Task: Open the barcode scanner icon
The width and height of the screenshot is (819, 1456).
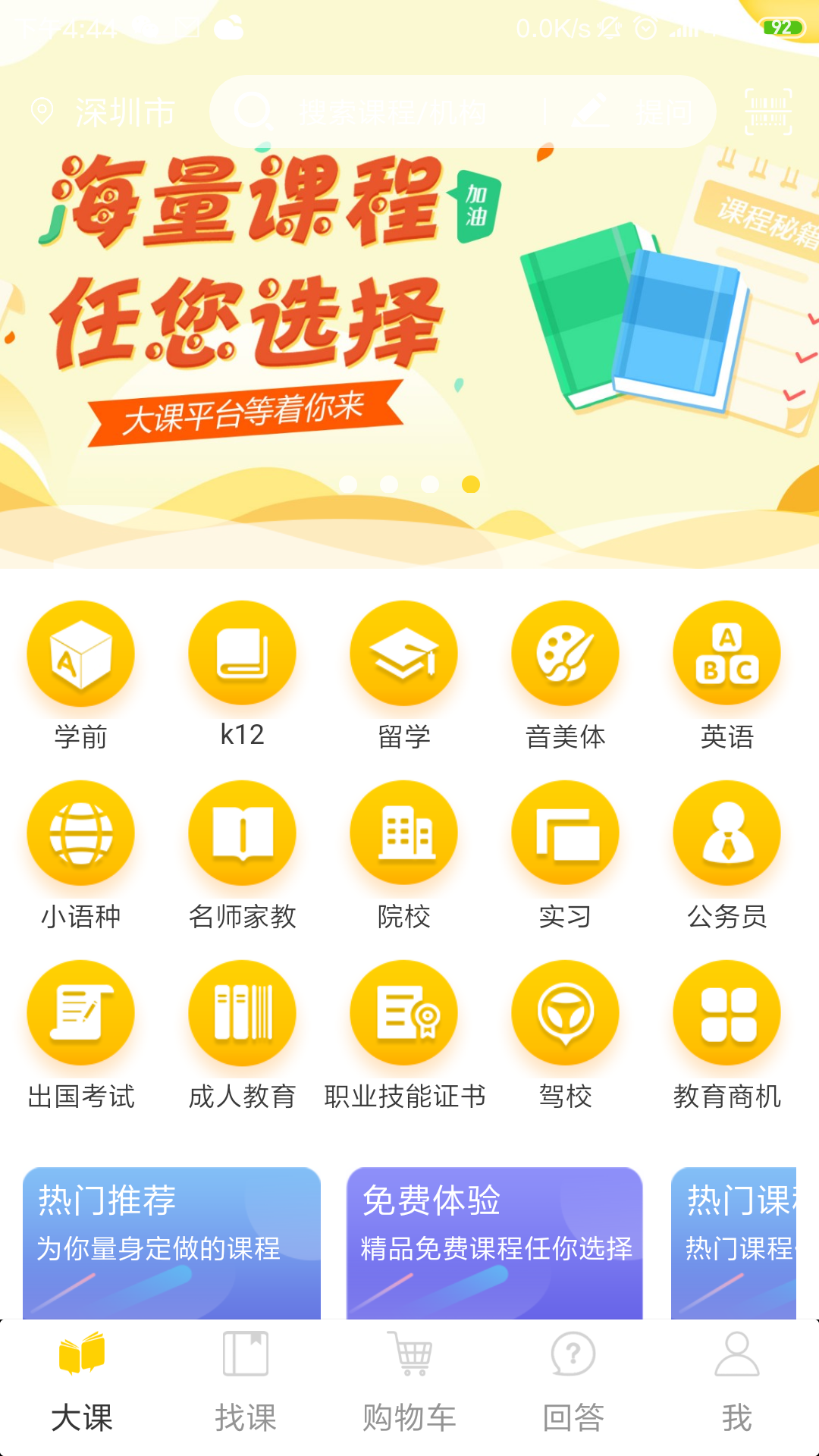Action: coord(767,112)
